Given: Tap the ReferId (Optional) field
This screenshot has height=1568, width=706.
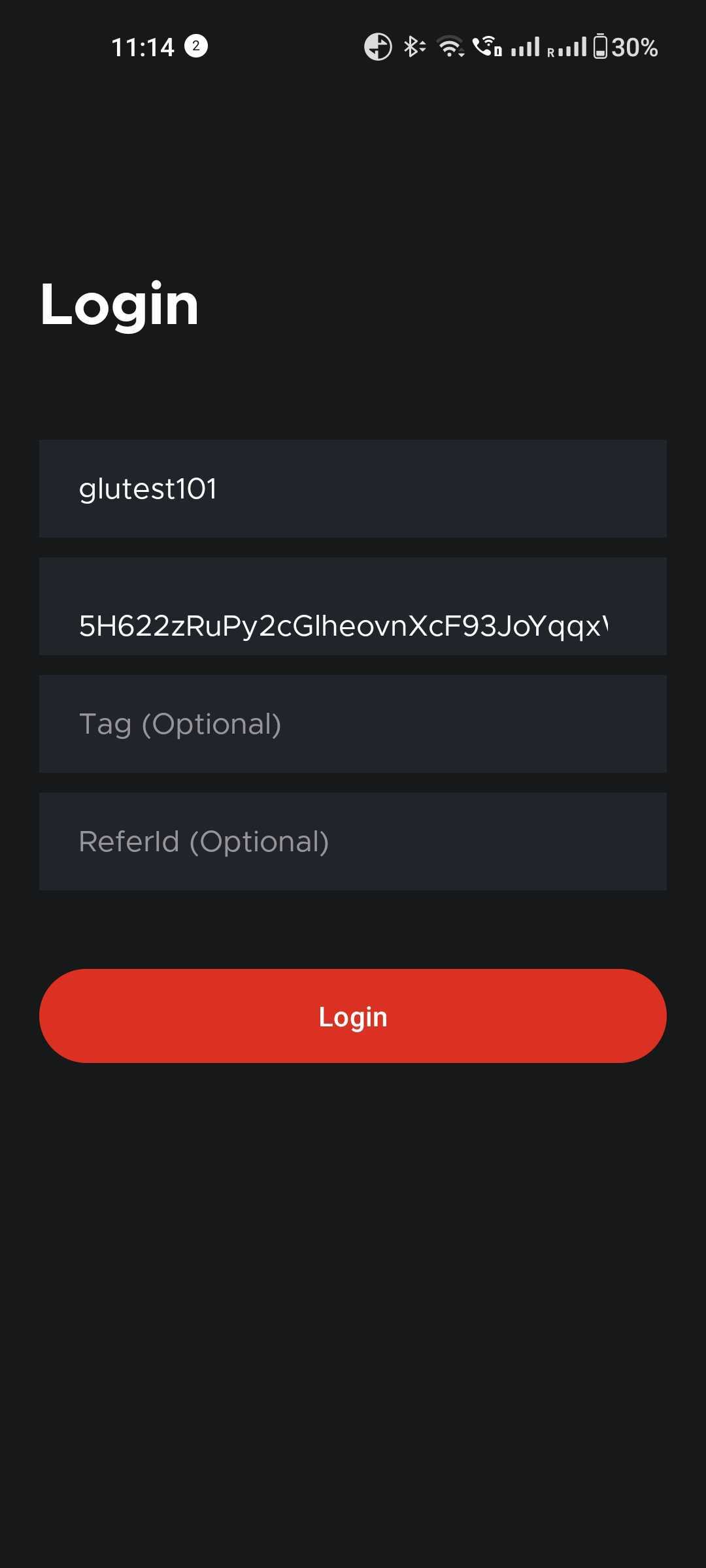Looking at the screenshot, I should (x=353, y=841).
